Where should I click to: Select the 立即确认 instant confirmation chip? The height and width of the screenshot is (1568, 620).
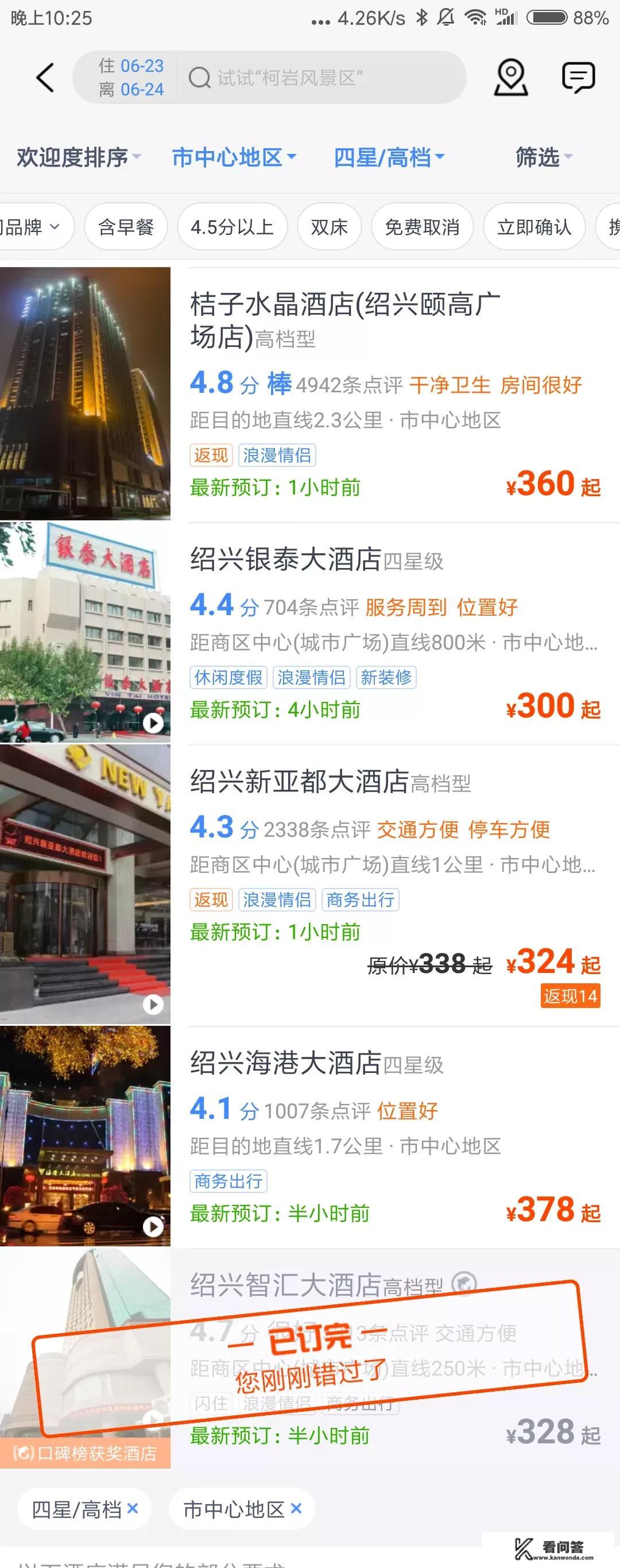[533, 226]
